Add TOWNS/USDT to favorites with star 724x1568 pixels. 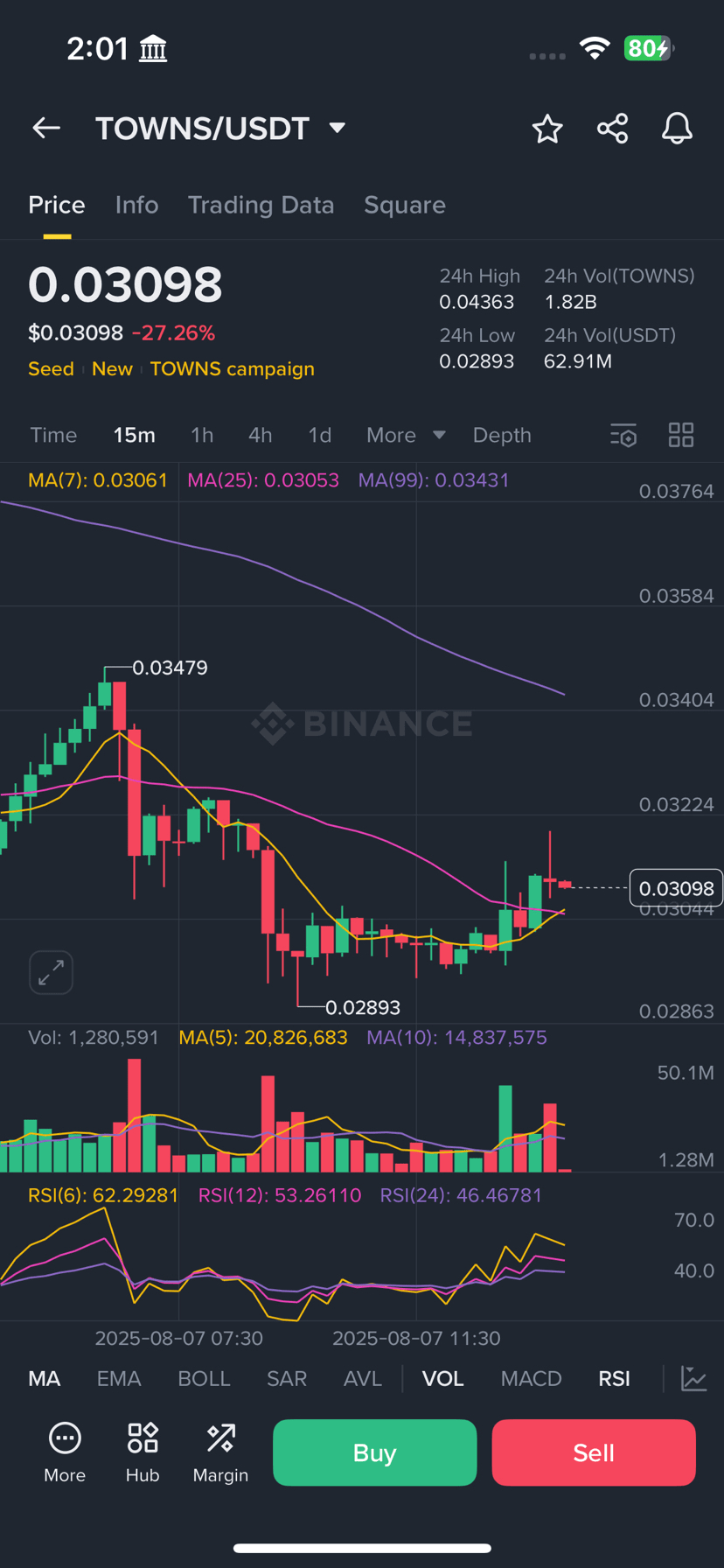click(x=547, y=129)
